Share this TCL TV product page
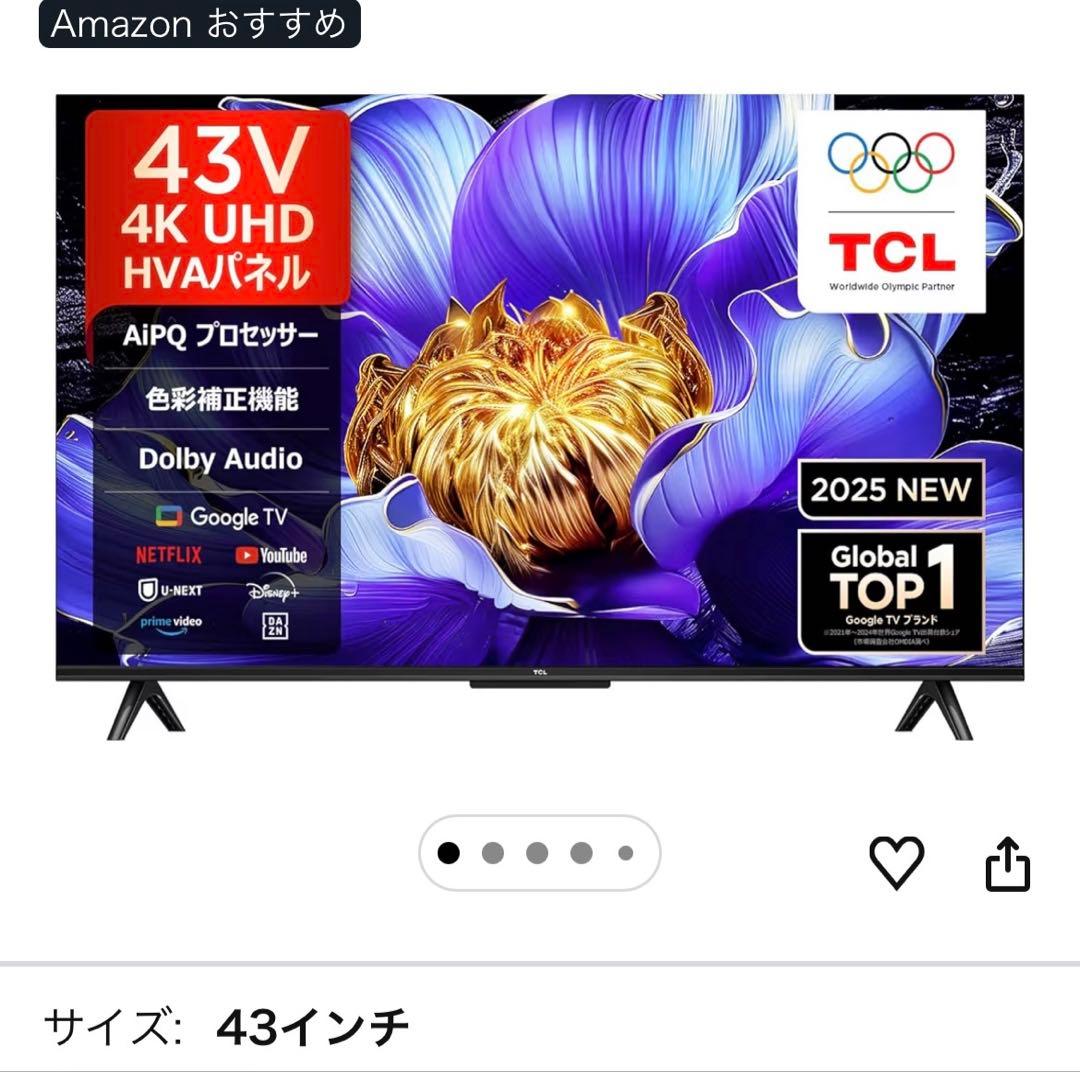 coord(1007,864)
